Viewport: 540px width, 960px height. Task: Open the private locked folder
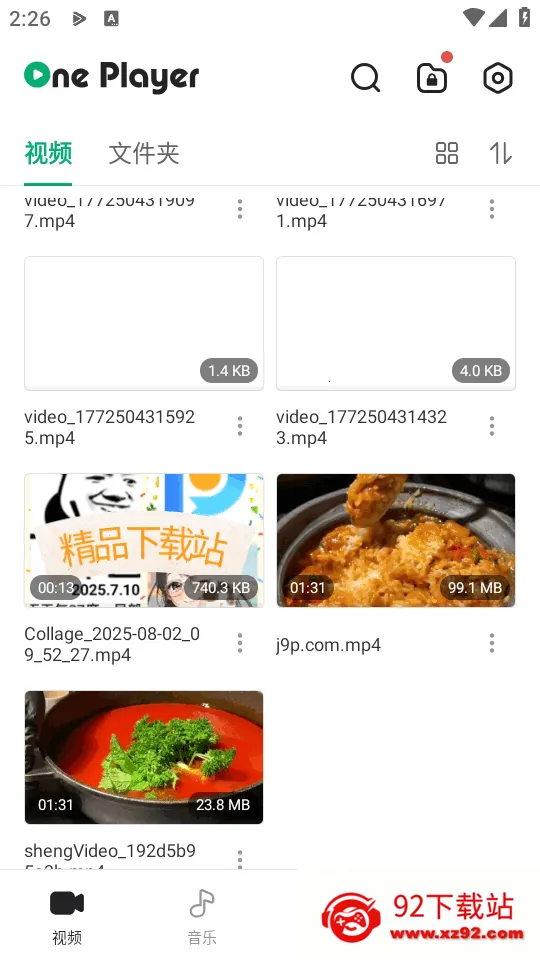pos(432,78)
